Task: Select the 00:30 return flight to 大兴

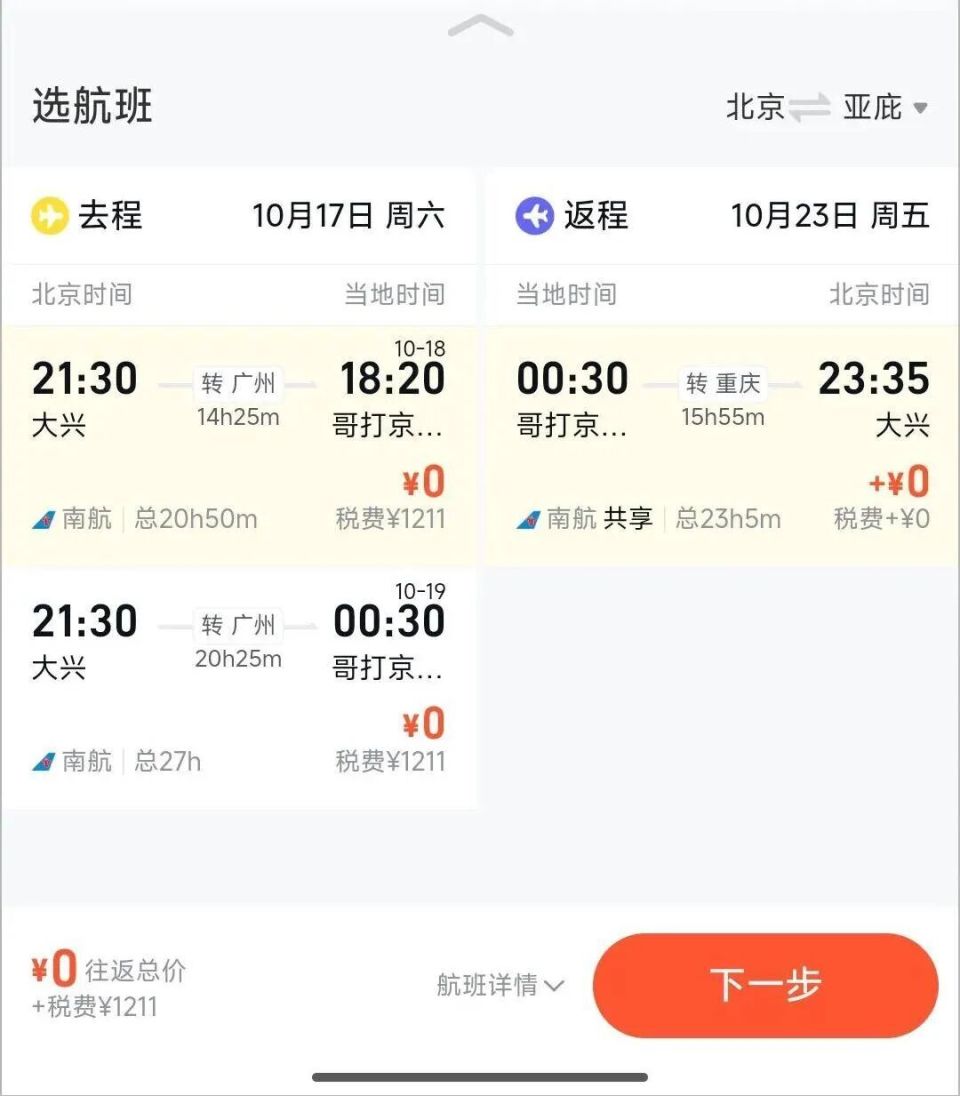Action: 720,440
